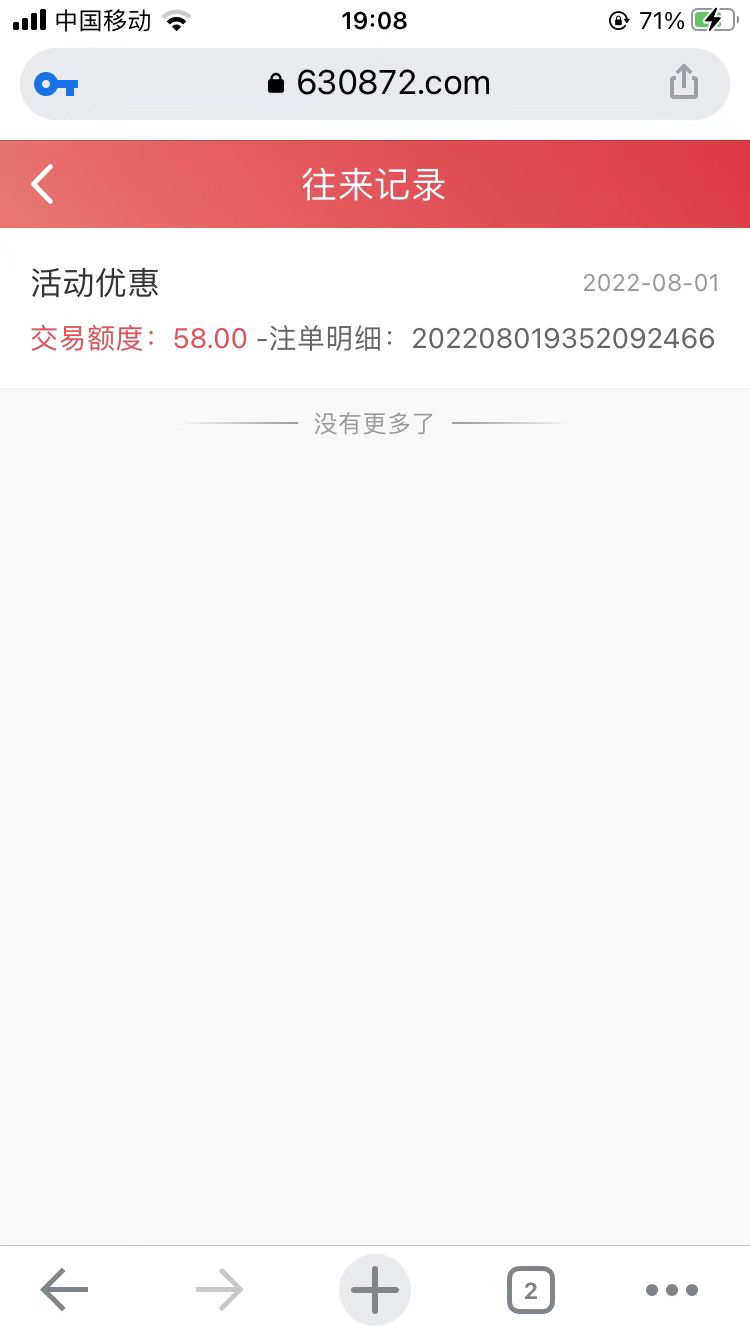Tap the key icon in the address bar

56,84
